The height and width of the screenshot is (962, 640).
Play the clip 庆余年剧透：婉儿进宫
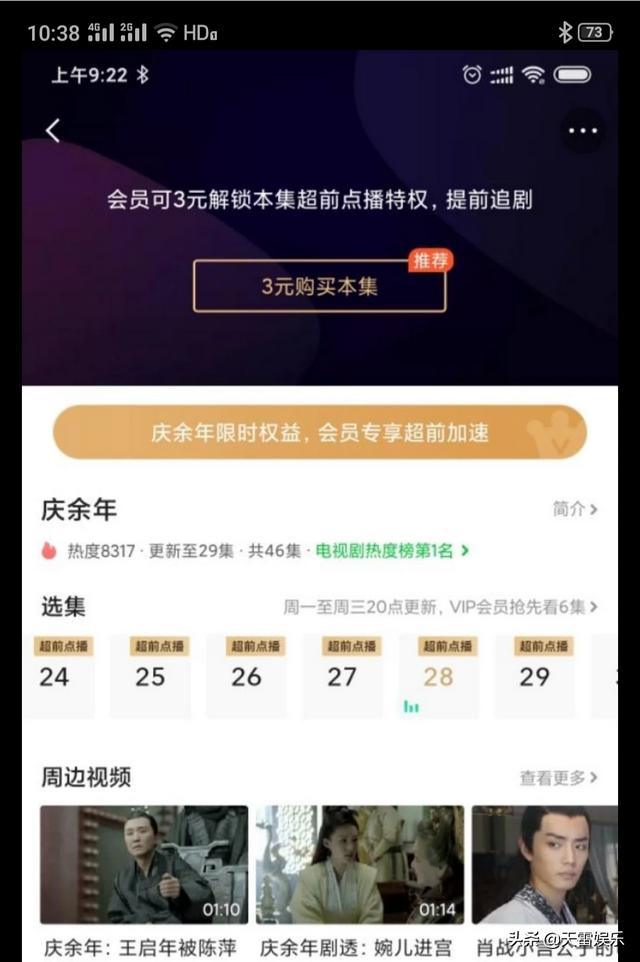(x=360, y=865)
